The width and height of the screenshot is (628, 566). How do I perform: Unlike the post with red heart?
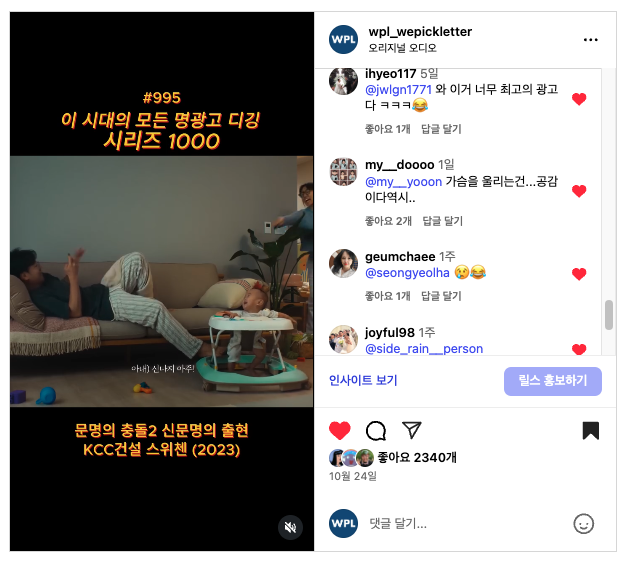click(x=340, y=431)
